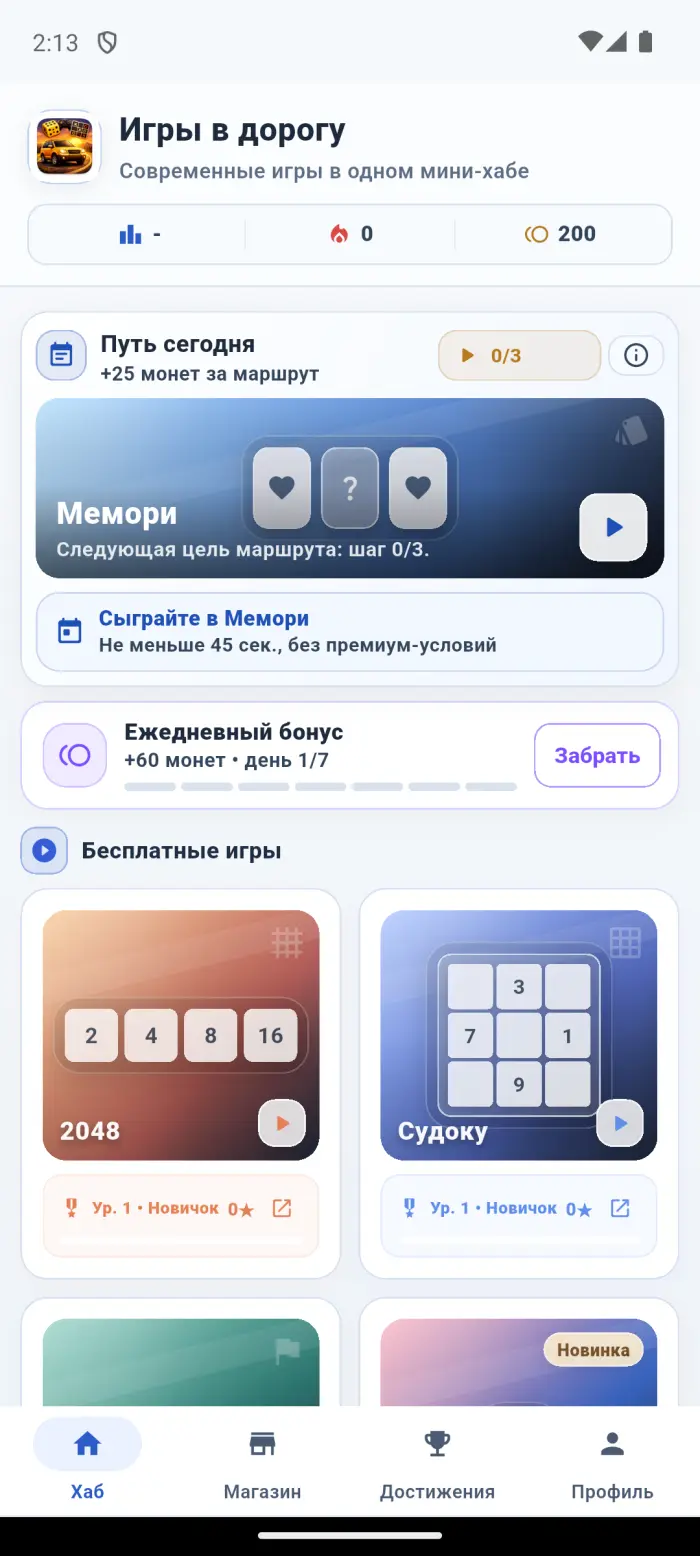Screen dimensions: 700x1556
Task: Switch to the Магазин tab
Action: tap(262, 1464)
